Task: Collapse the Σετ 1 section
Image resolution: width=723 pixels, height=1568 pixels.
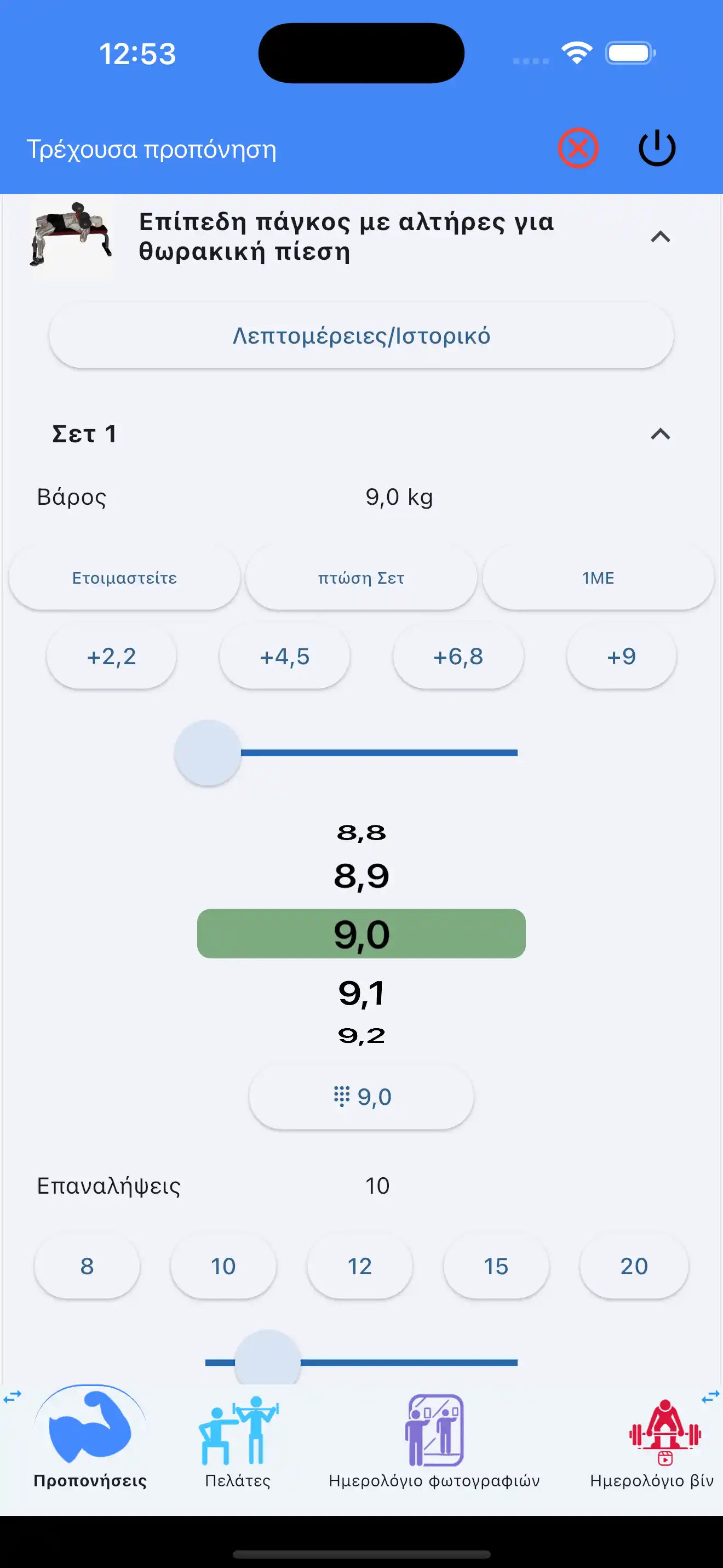Action: 661,434
